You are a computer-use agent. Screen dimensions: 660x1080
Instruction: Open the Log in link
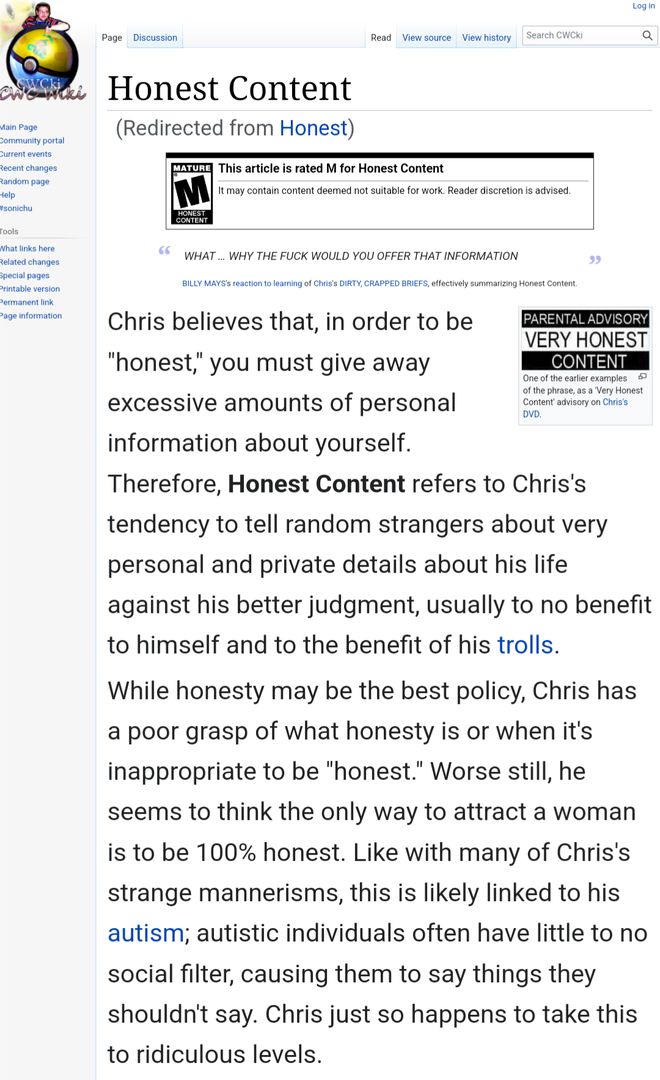(643, 6)
